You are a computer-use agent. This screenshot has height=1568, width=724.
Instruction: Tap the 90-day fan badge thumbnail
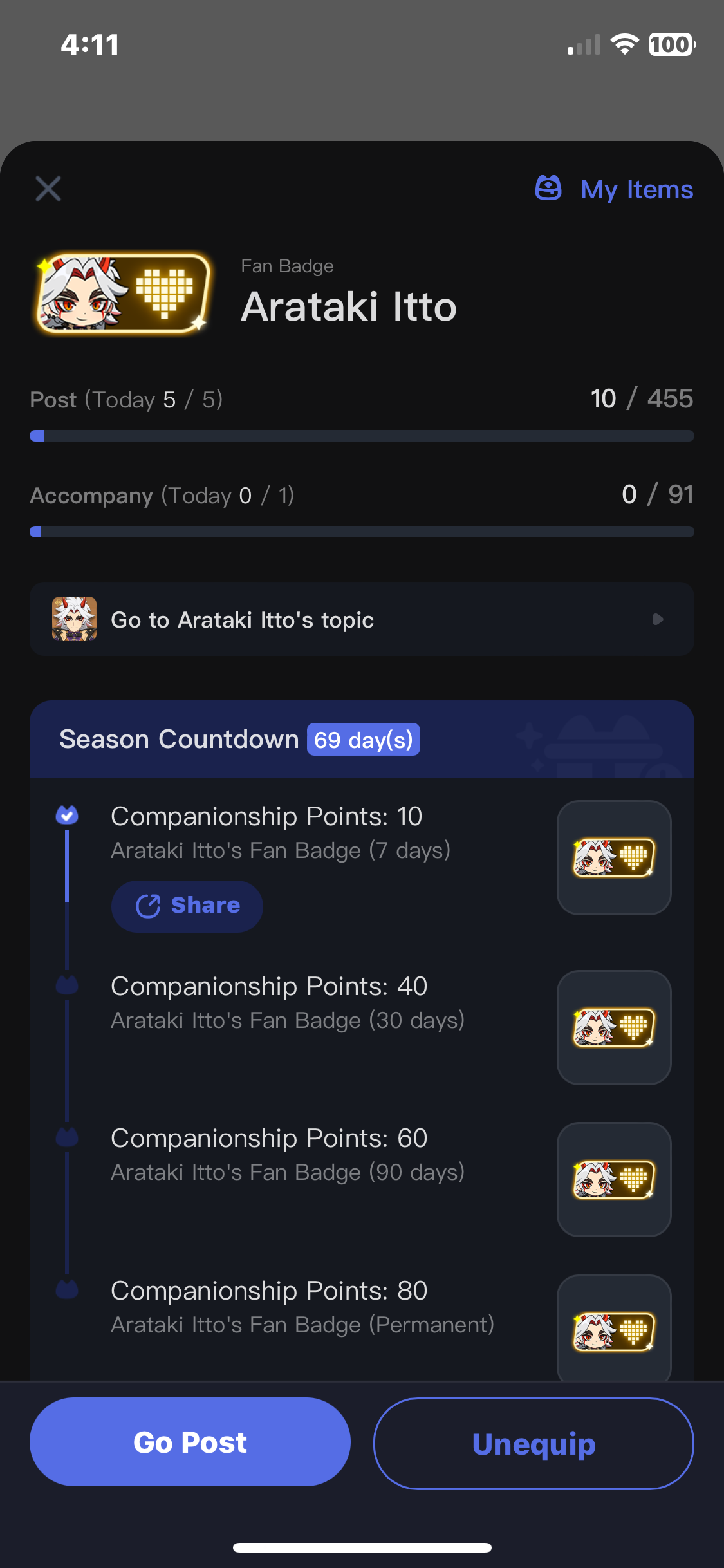(x=613, y=1180)
